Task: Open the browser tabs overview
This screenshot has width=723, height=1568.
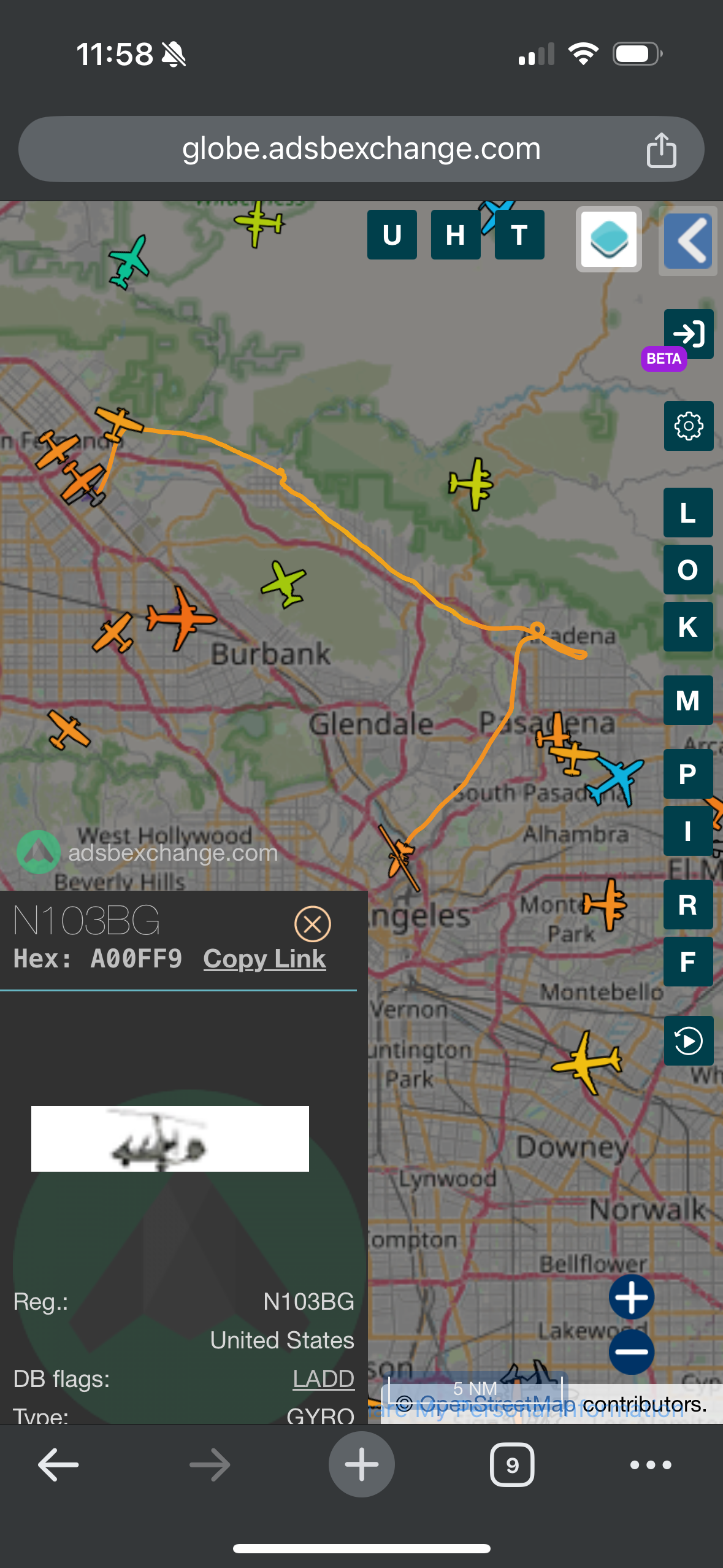Action: [x=512, y=1465]
